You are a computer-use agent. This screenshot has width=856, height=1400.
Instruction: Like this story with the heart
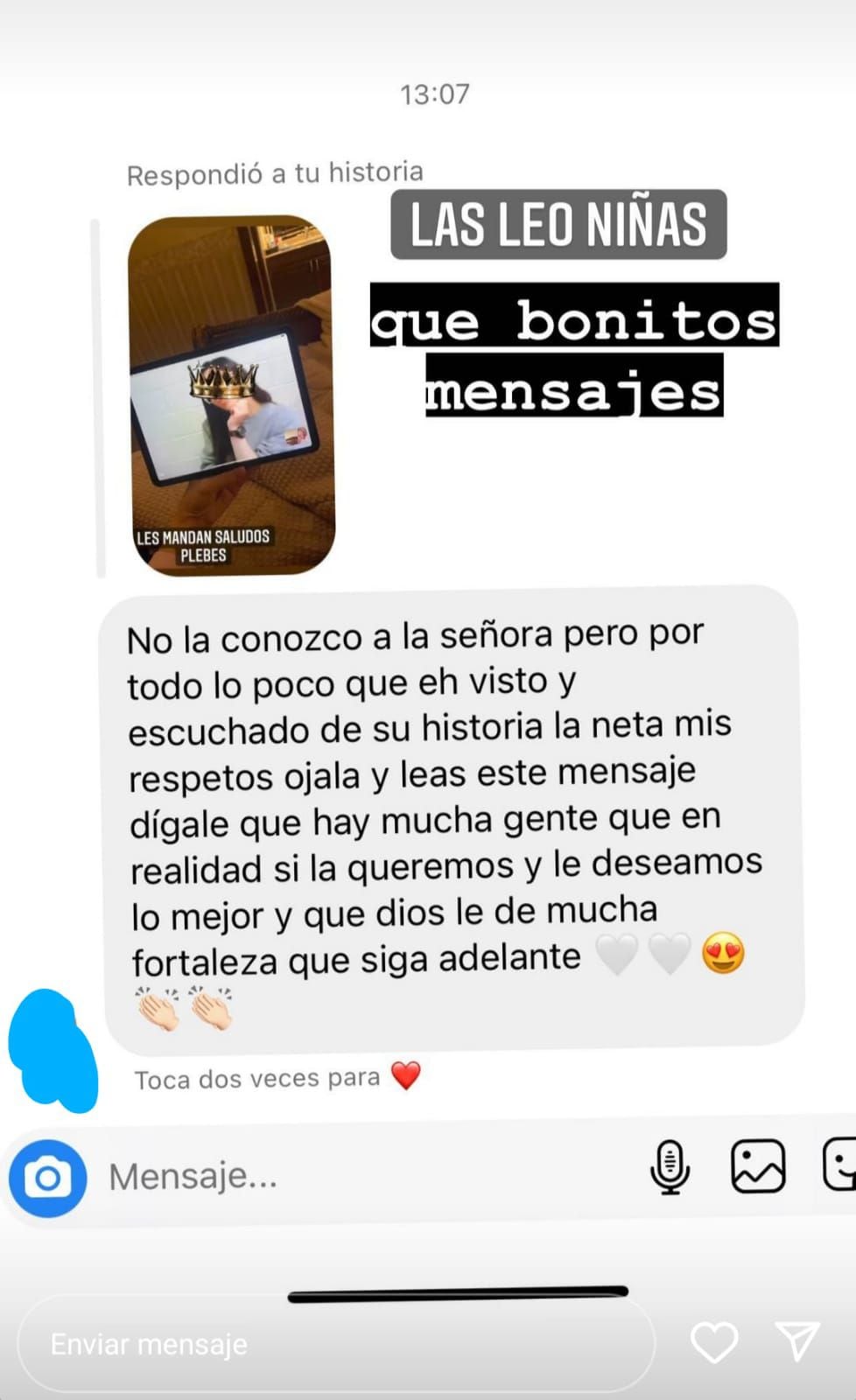coord(713,1342)
